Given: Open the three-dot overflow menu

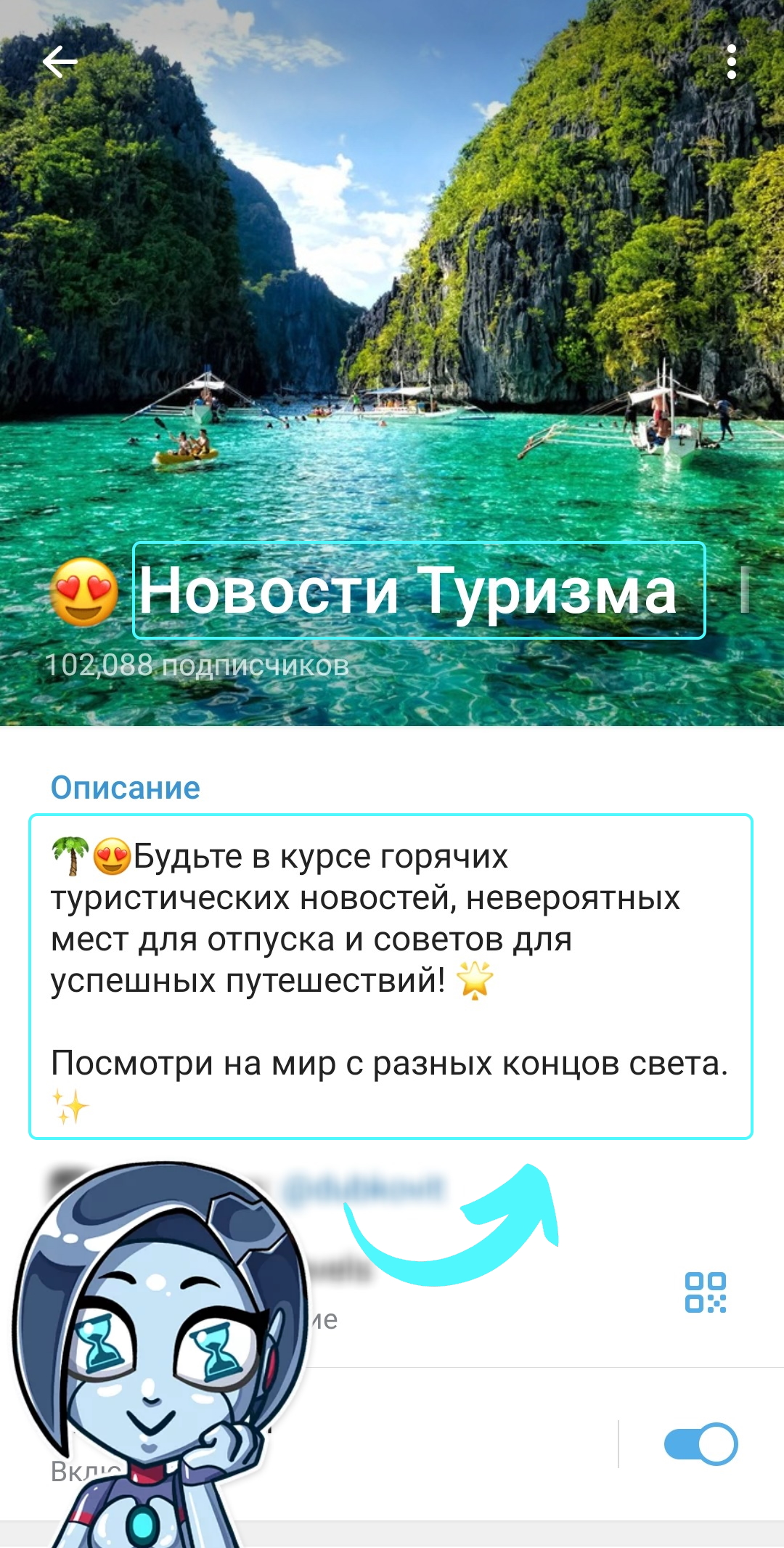Looking at the screenshot, I should pyautogui.click(x=731, y=62).
